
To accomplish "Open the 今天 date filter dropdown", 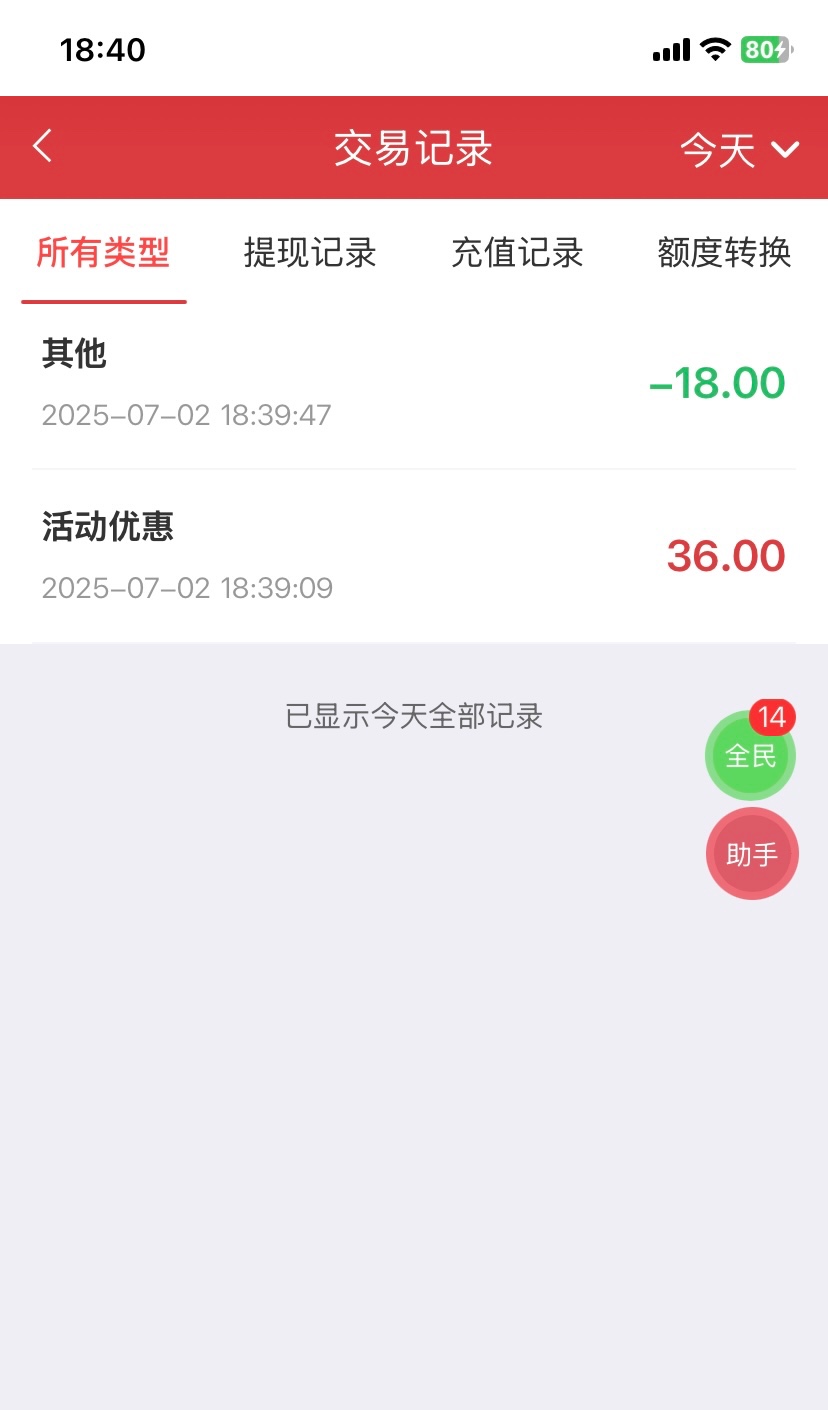I will (740, 150).
